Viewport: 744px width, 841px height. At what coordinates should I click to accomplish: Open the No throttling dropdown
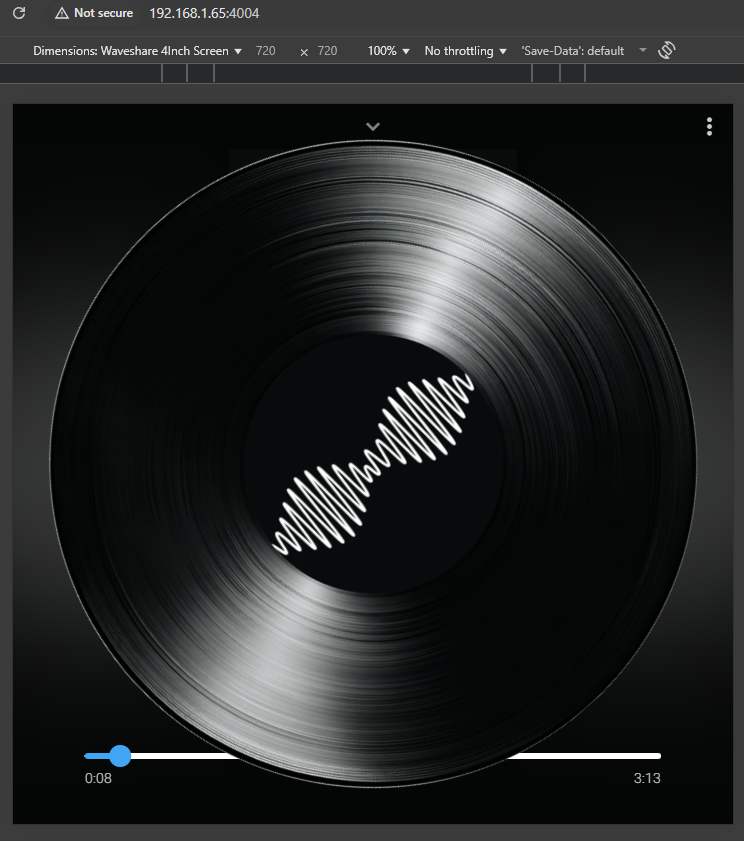(x=465, y=50)
